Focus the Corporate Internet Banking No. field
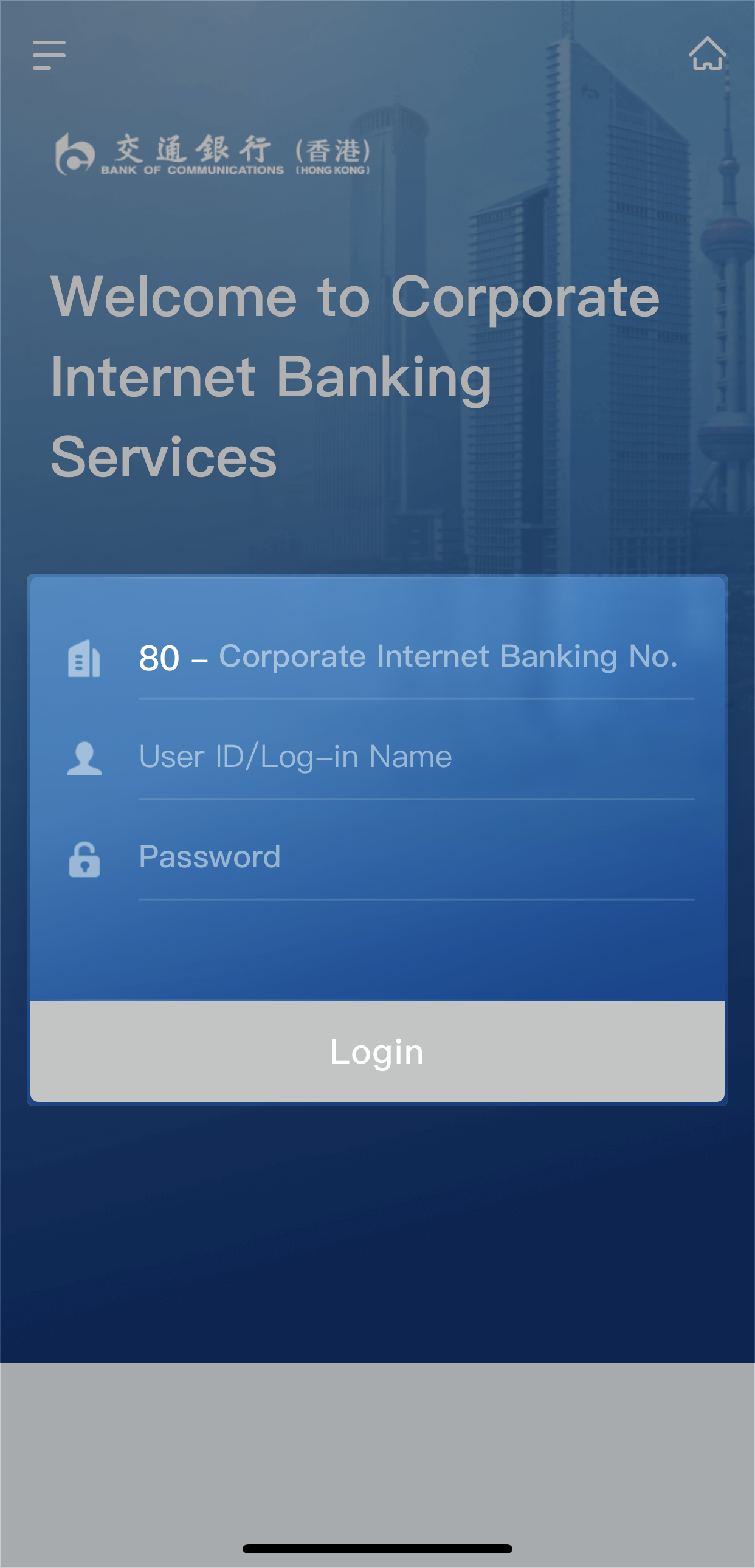This screenshot has height=1568, width=755. tap(447, 658)
